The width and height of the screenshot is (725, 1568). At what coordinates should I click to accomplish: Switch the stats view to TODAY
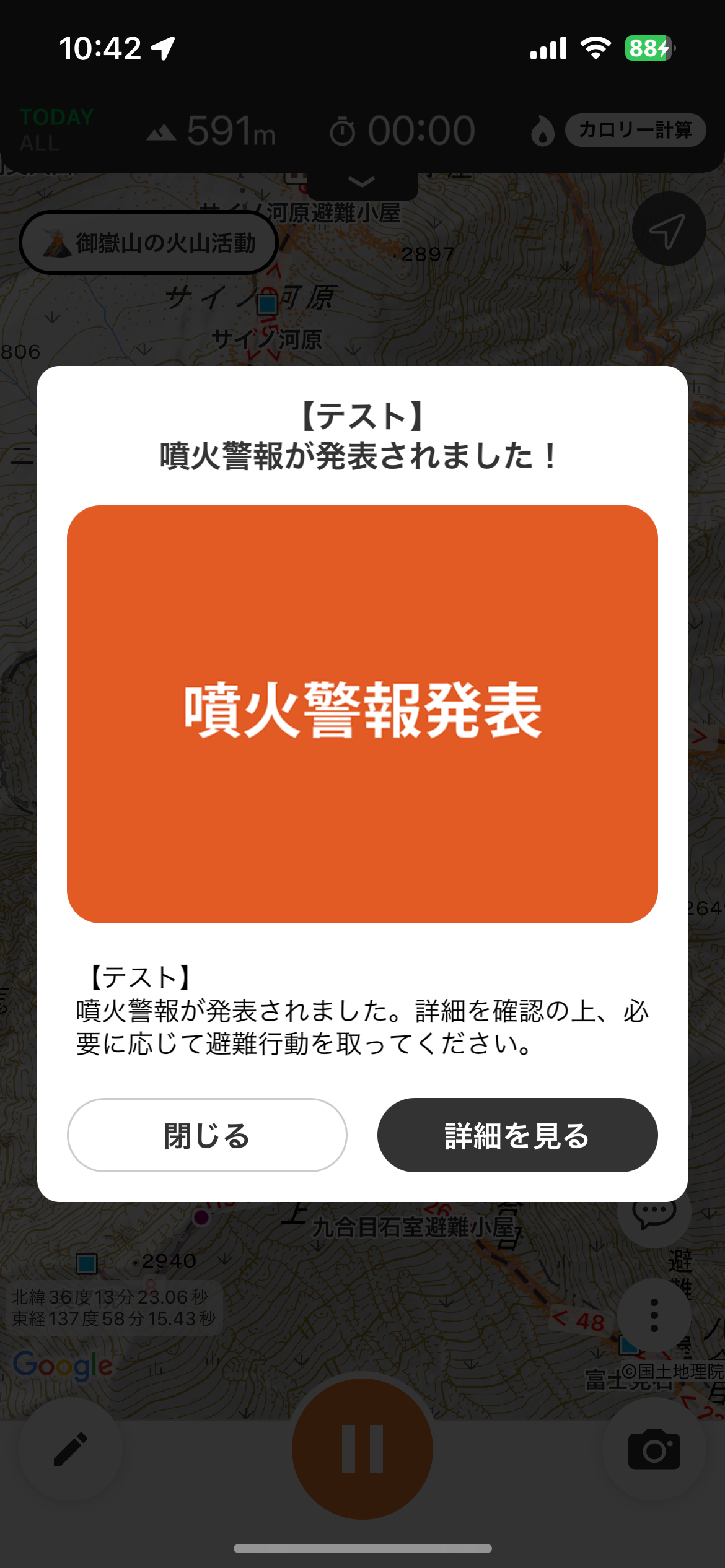(56, 116)
